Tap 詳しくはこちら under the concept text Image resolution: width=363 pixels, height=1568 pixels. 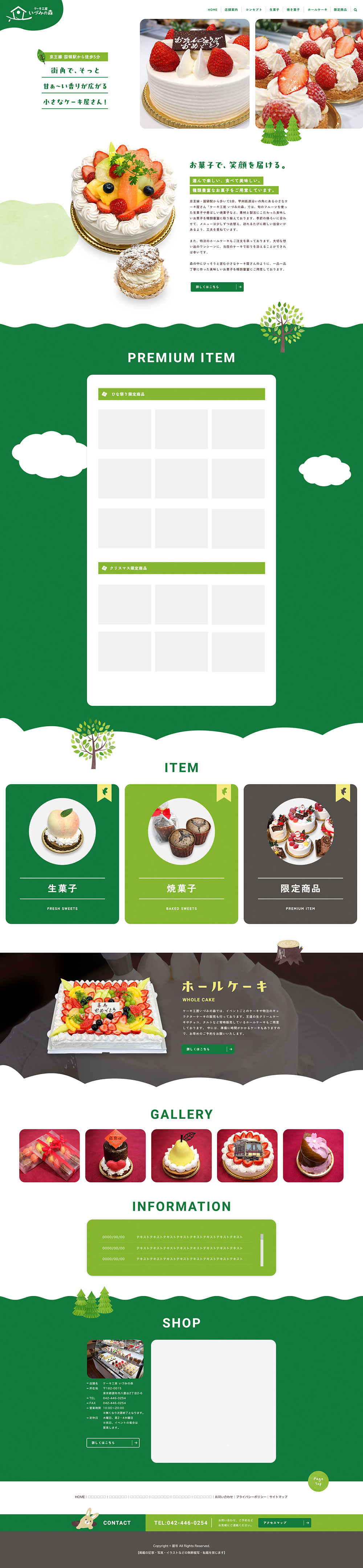tap(217, 287)
